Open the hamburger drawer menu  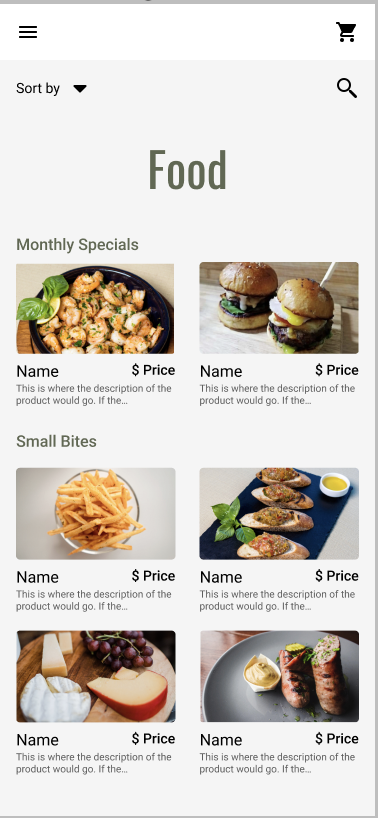tap(28, 32)
